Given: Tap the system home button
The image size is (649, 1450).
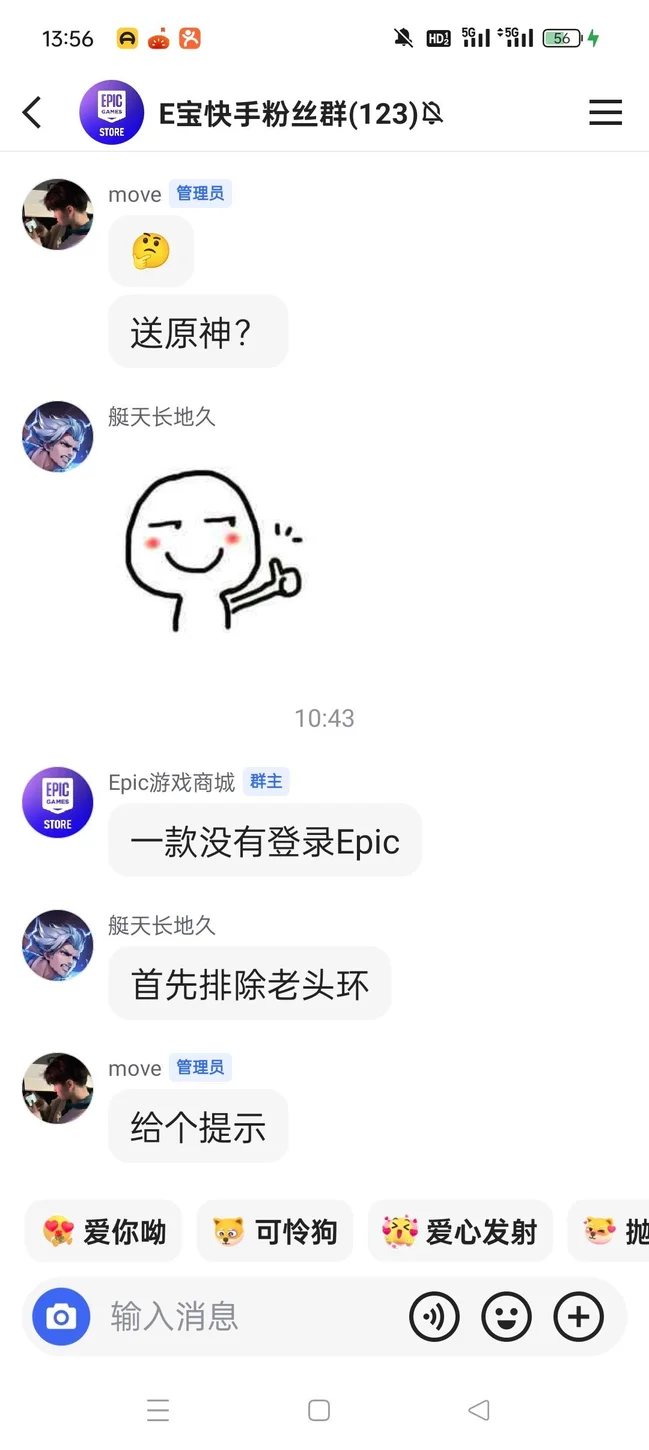Looking at the screenshot, I should [319, 1410].
